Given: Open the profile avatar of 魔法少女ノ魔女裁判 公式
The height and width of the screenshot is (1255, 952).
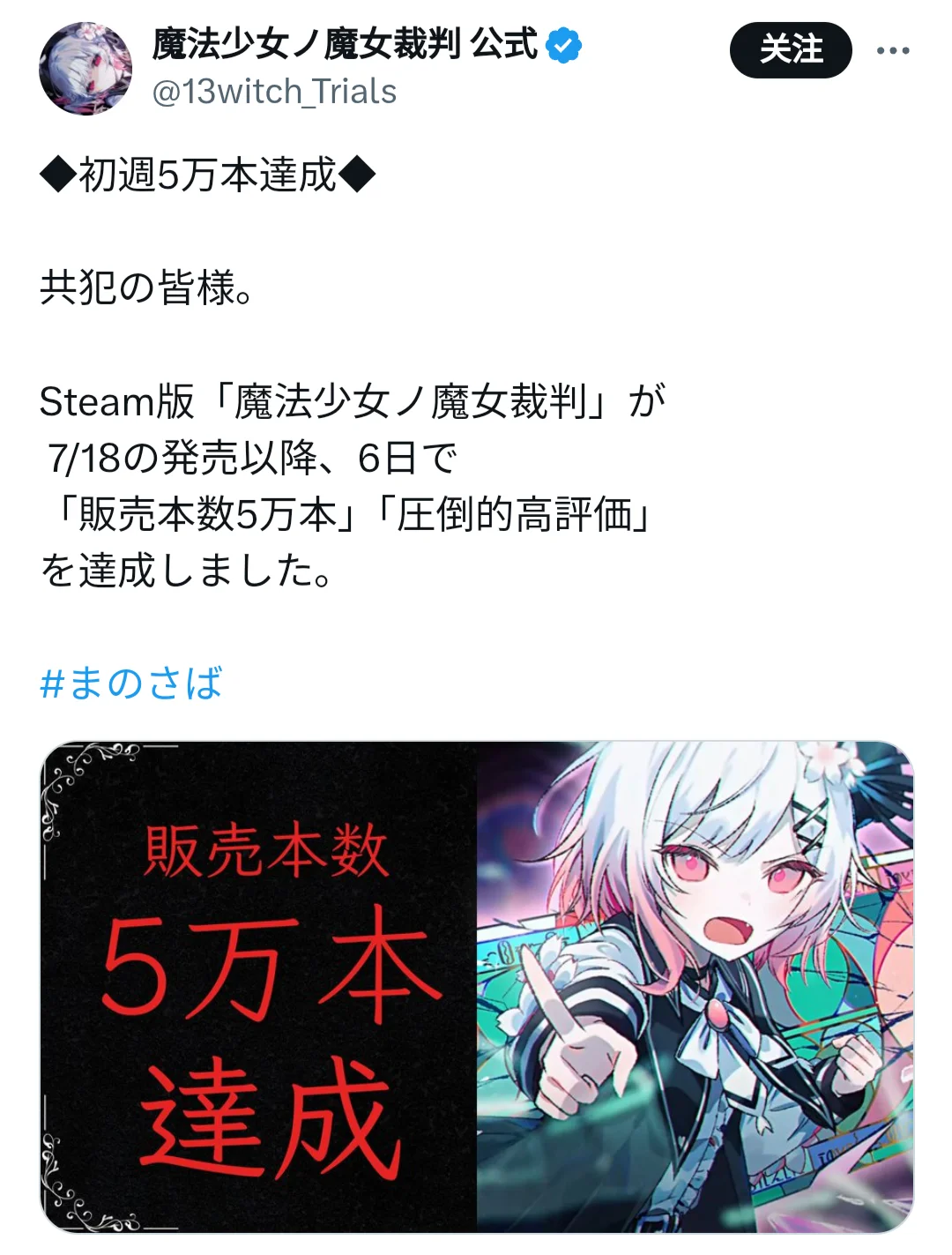Looking at the screenshot, I should pyautogui.click(x=86, y=69).
